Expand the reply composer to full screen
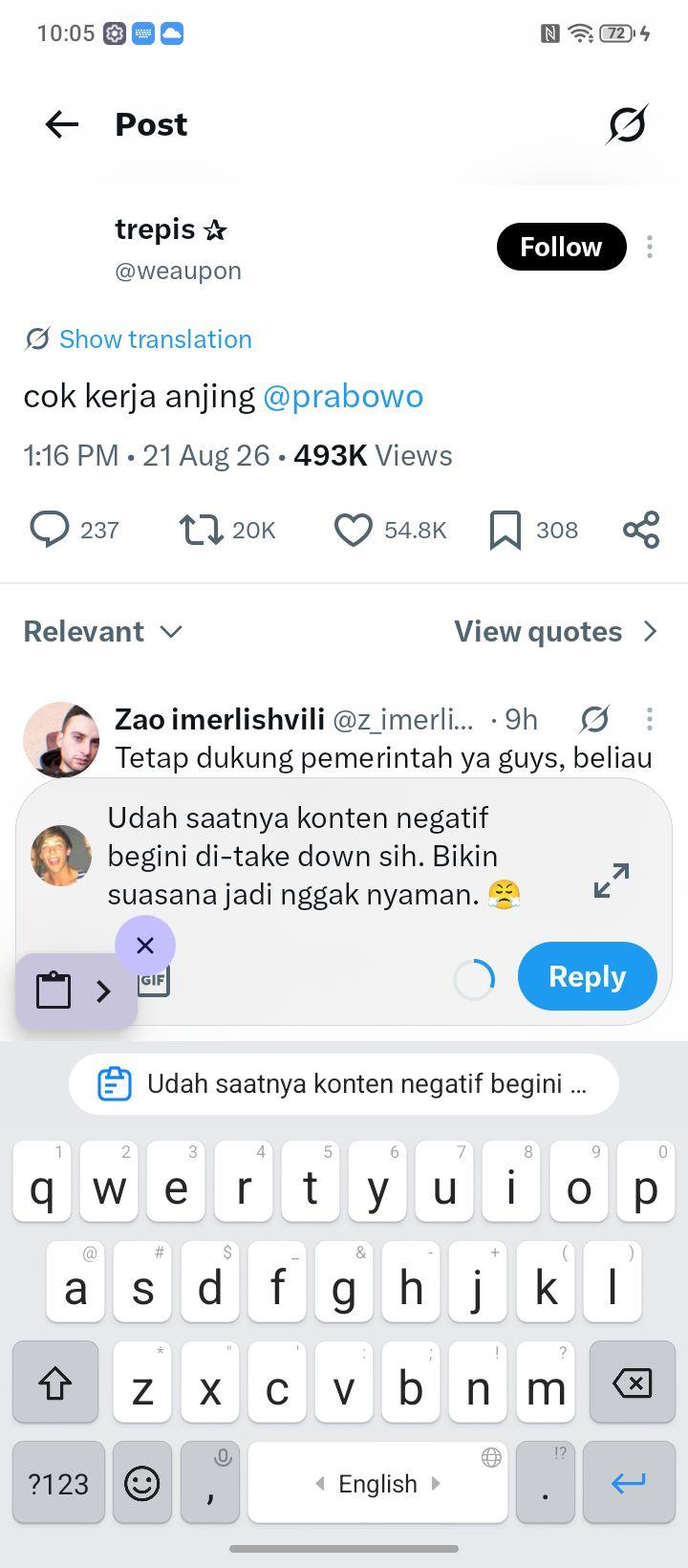The width and height of the screenshot is (688, 1568). 612,881
